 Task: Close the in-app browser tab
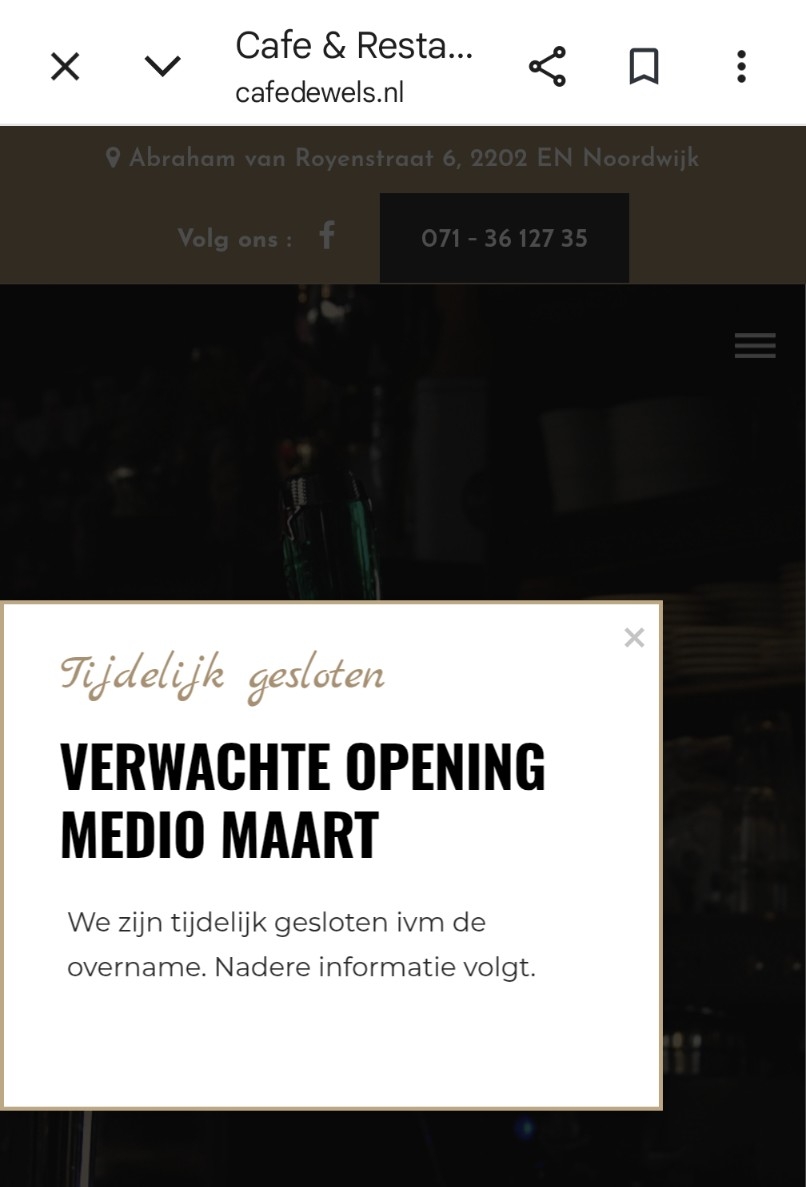click(65, 67)
